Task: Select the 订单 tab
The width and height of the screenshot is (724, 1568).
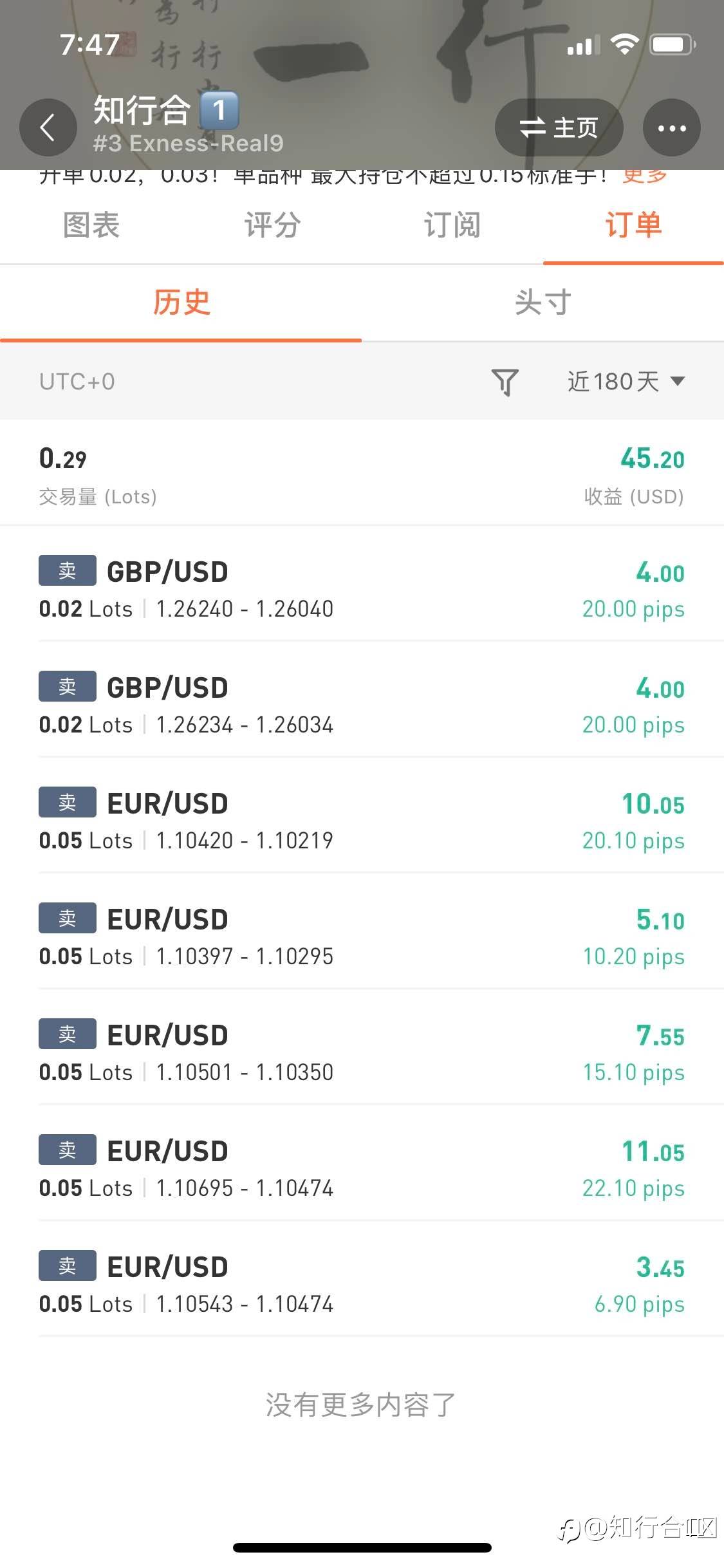Action: pos(633,225)
